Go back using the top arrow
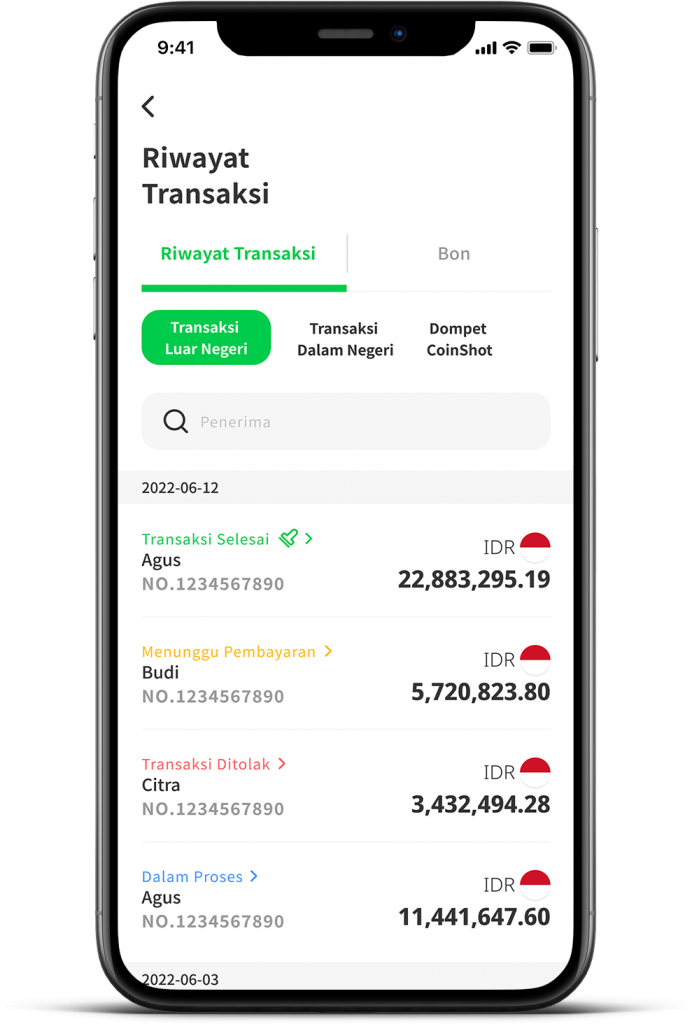This screenshot has width=692, height=1024. click(x=148, y=107)
